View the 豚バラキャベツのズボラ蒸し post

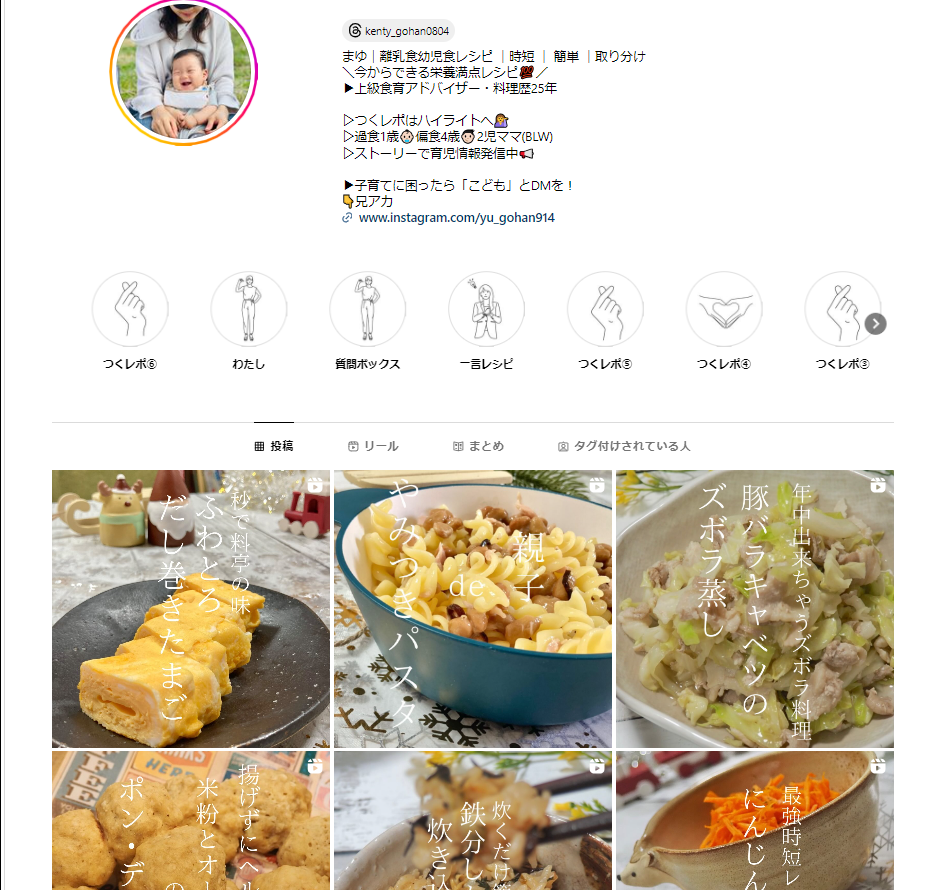(755, 609)
